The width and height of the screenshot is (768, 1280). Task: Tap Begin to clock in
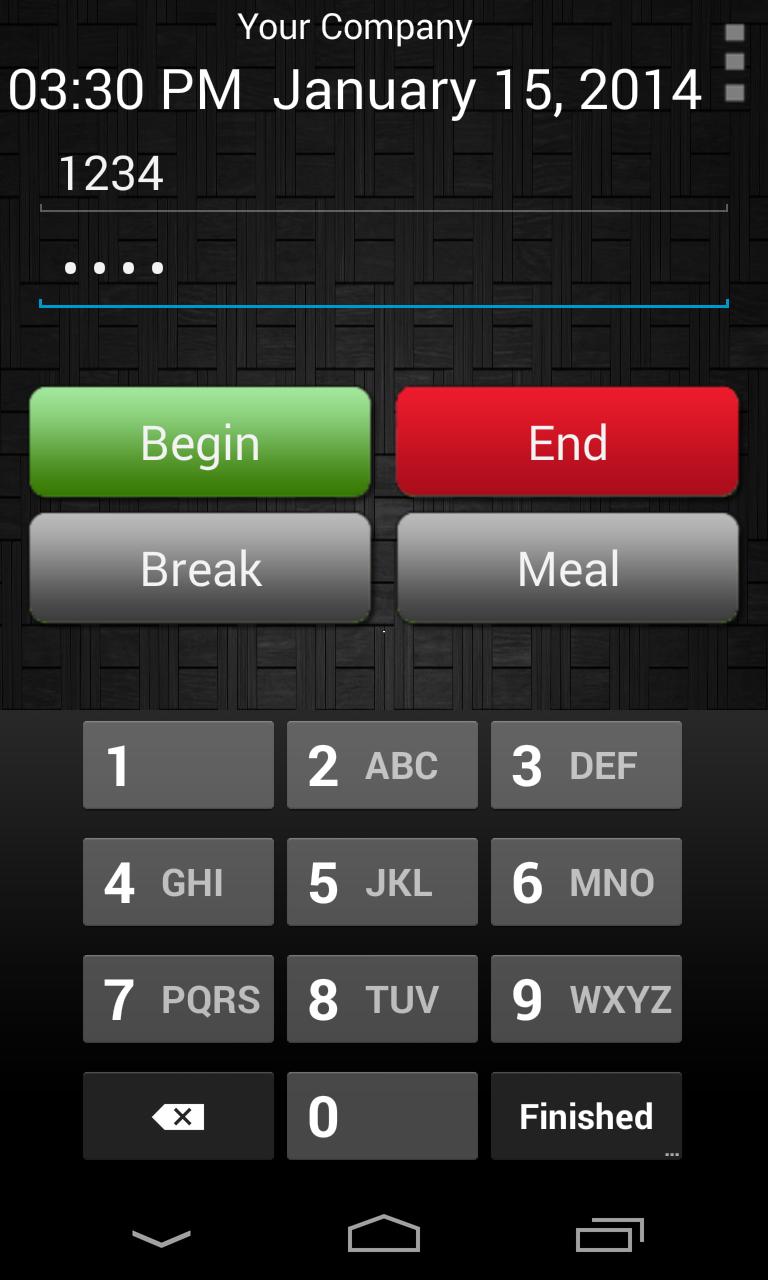tap(199, 441)
